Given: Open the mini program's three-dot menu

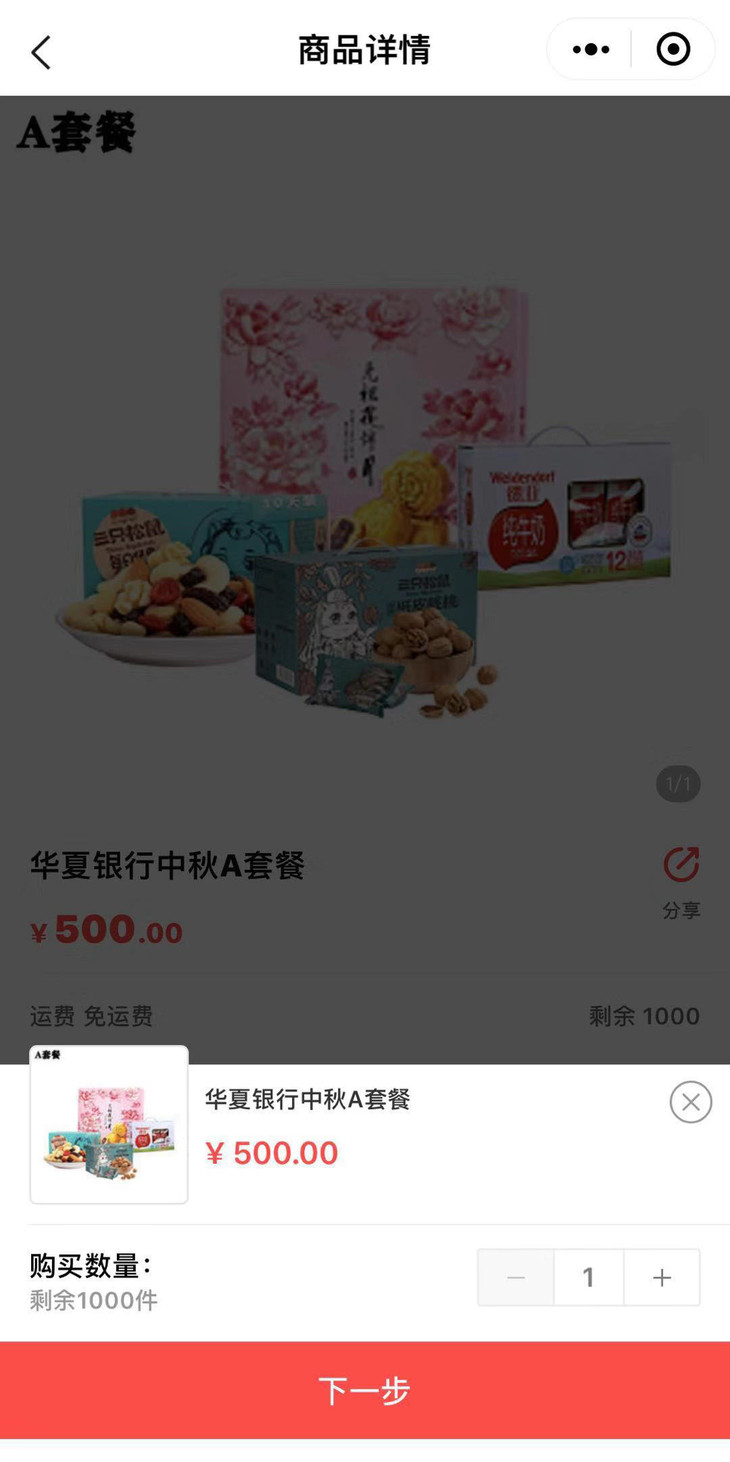Looking at the screenshot, I should (590, 49).
